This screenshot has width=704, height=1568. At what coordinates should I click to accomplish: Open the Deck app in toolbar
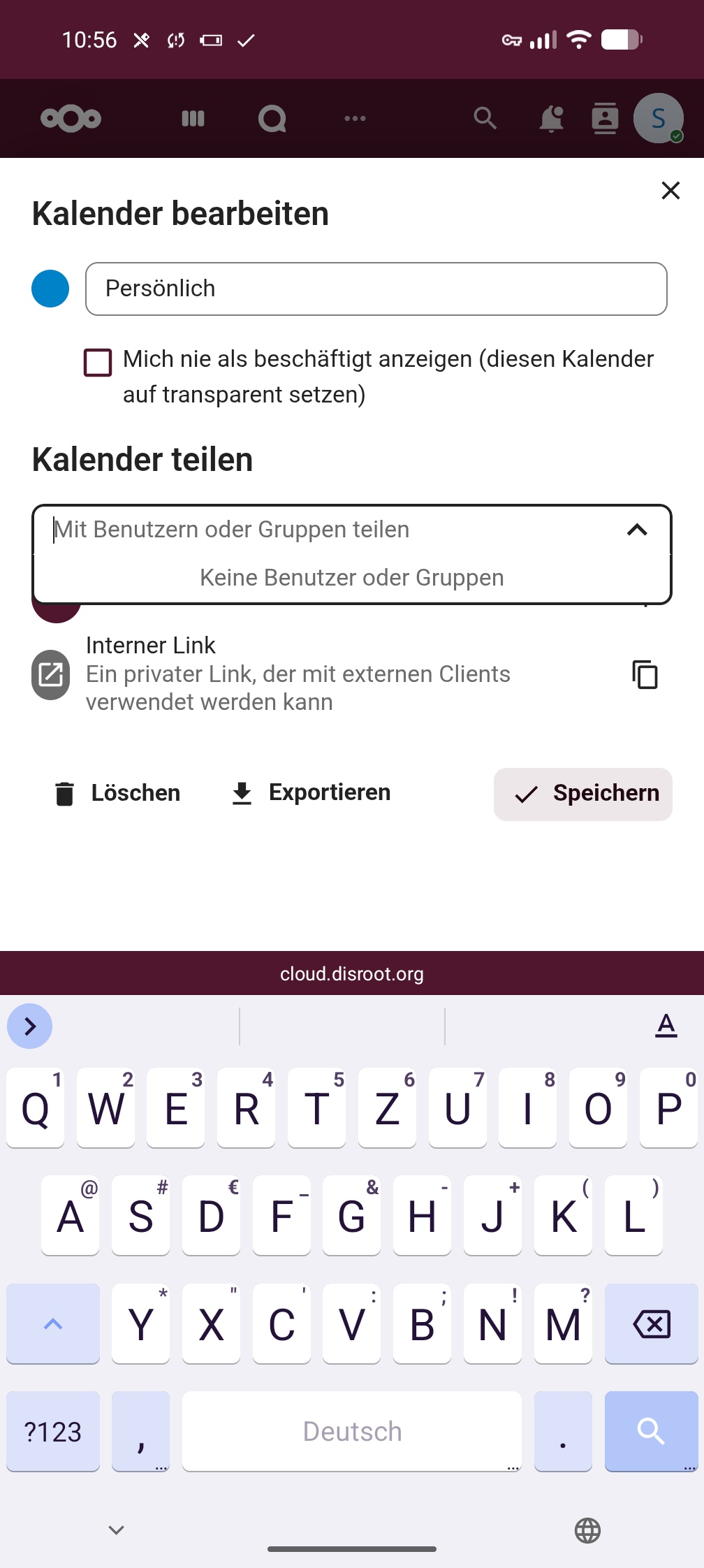click(x=193, y=119)
